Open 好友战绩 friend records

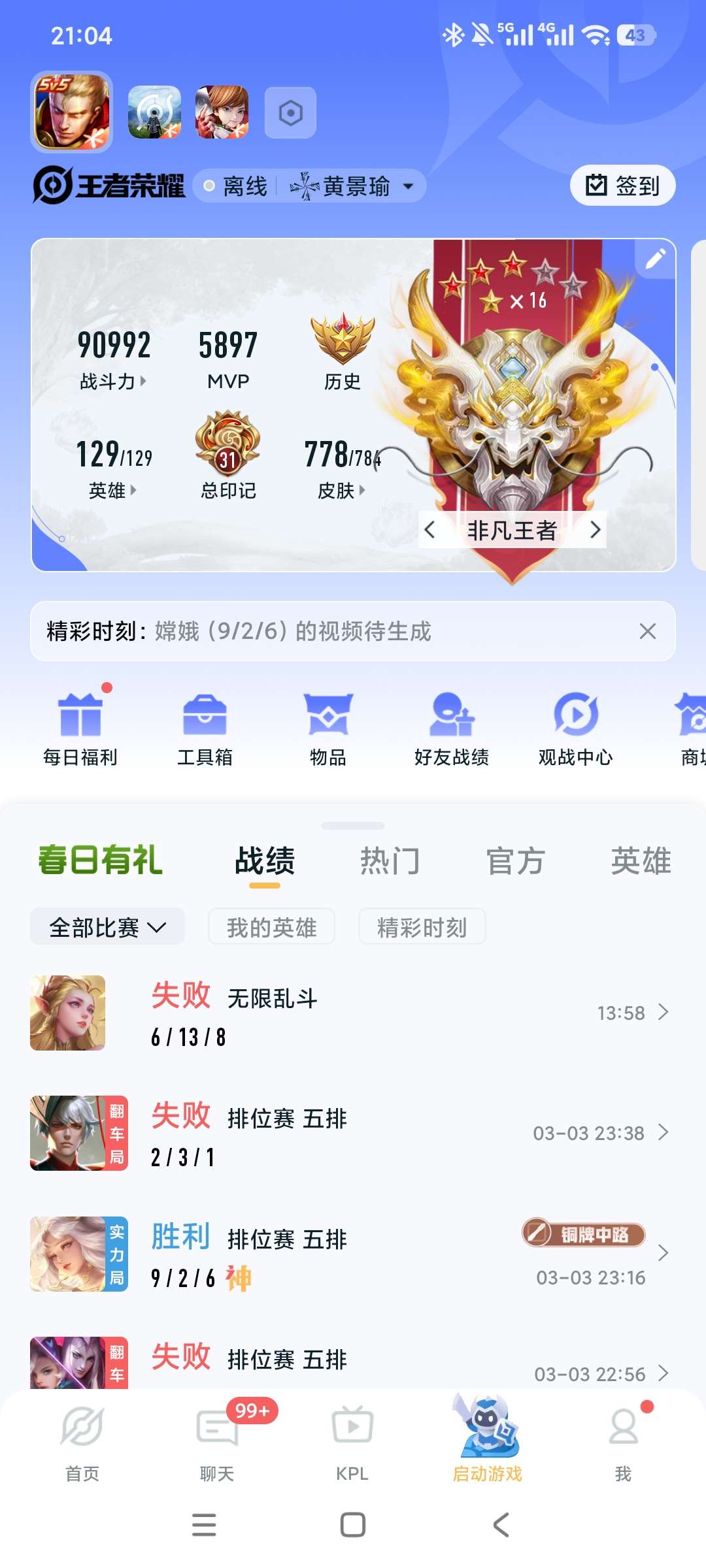pyautogui.click(x=451, y=730)
